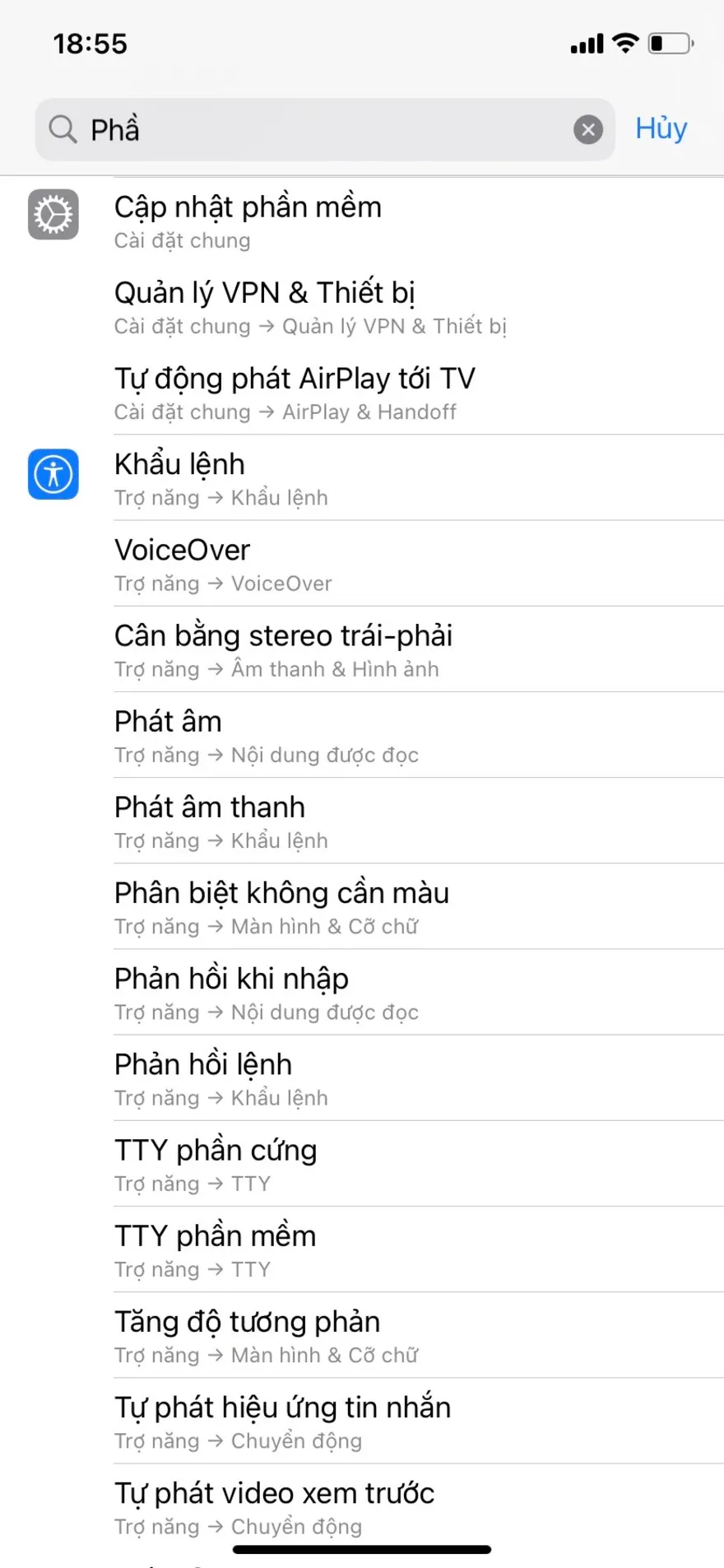Open Phân biệt không cần màu setting
This screenshot has height=1568, width=724.
pos(281,893)
